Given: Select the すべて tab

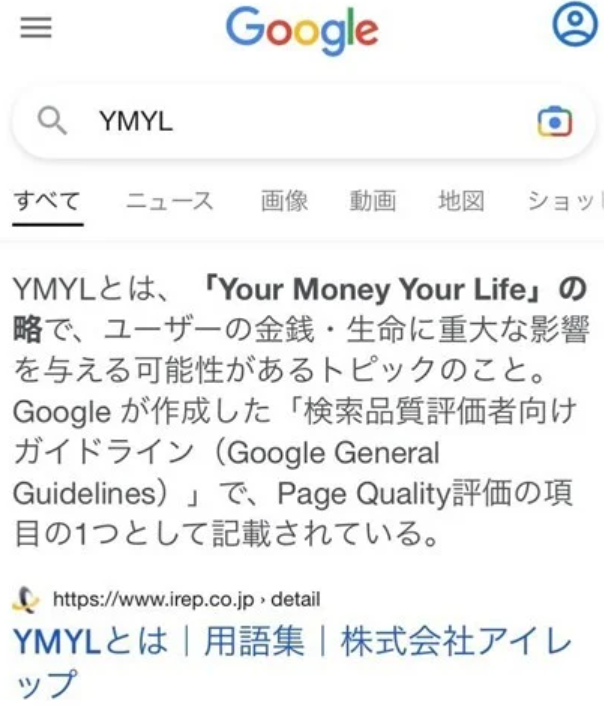Looking at the screenshot, I should [47, 201].
